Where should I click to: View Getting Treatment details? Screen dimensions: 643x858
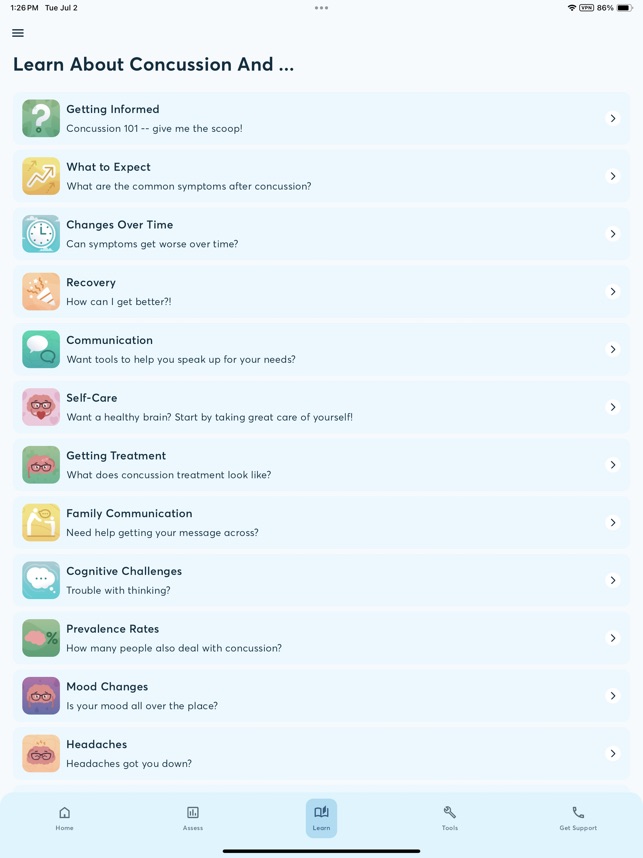coord(321,465)
